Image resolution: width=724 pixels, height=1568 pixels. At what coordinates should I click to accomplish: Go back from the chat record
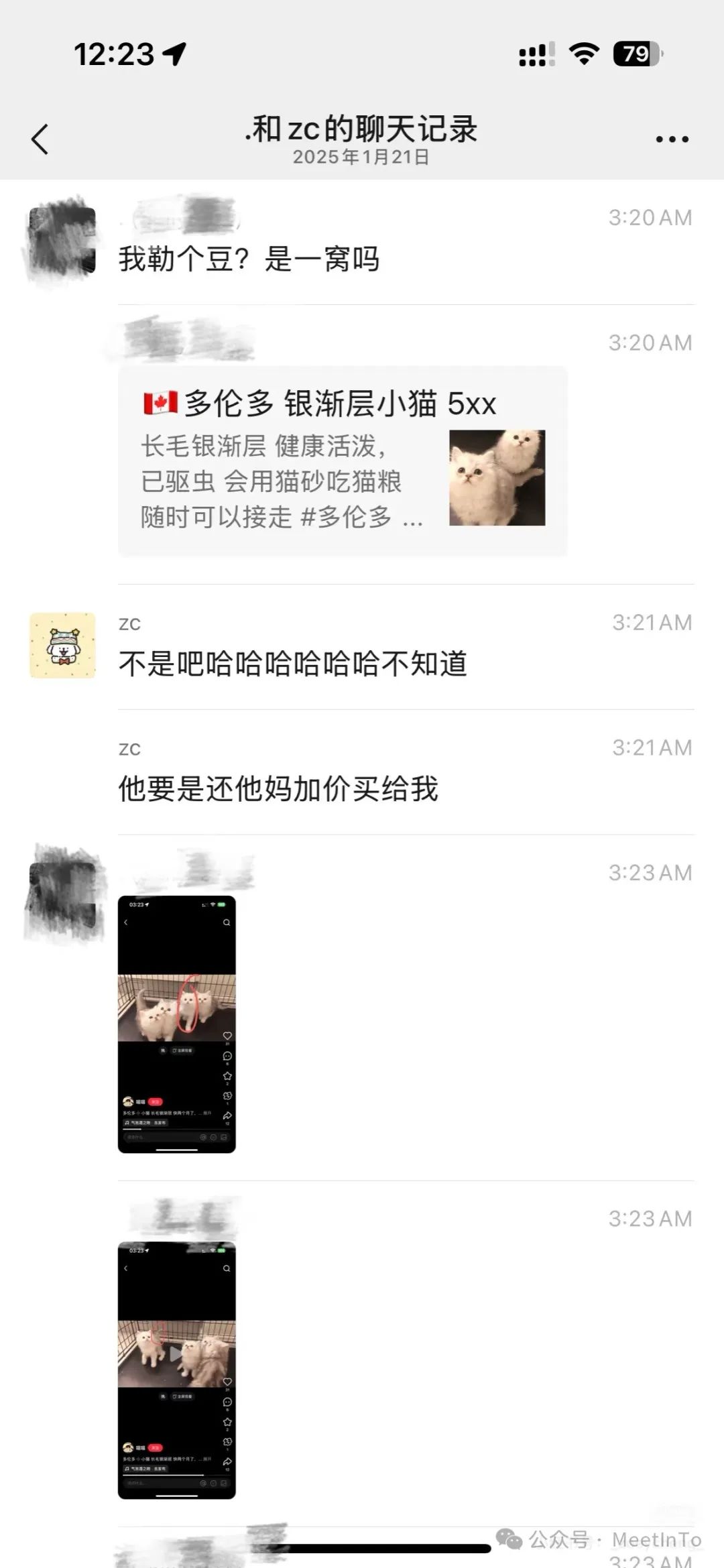point(40,139)
